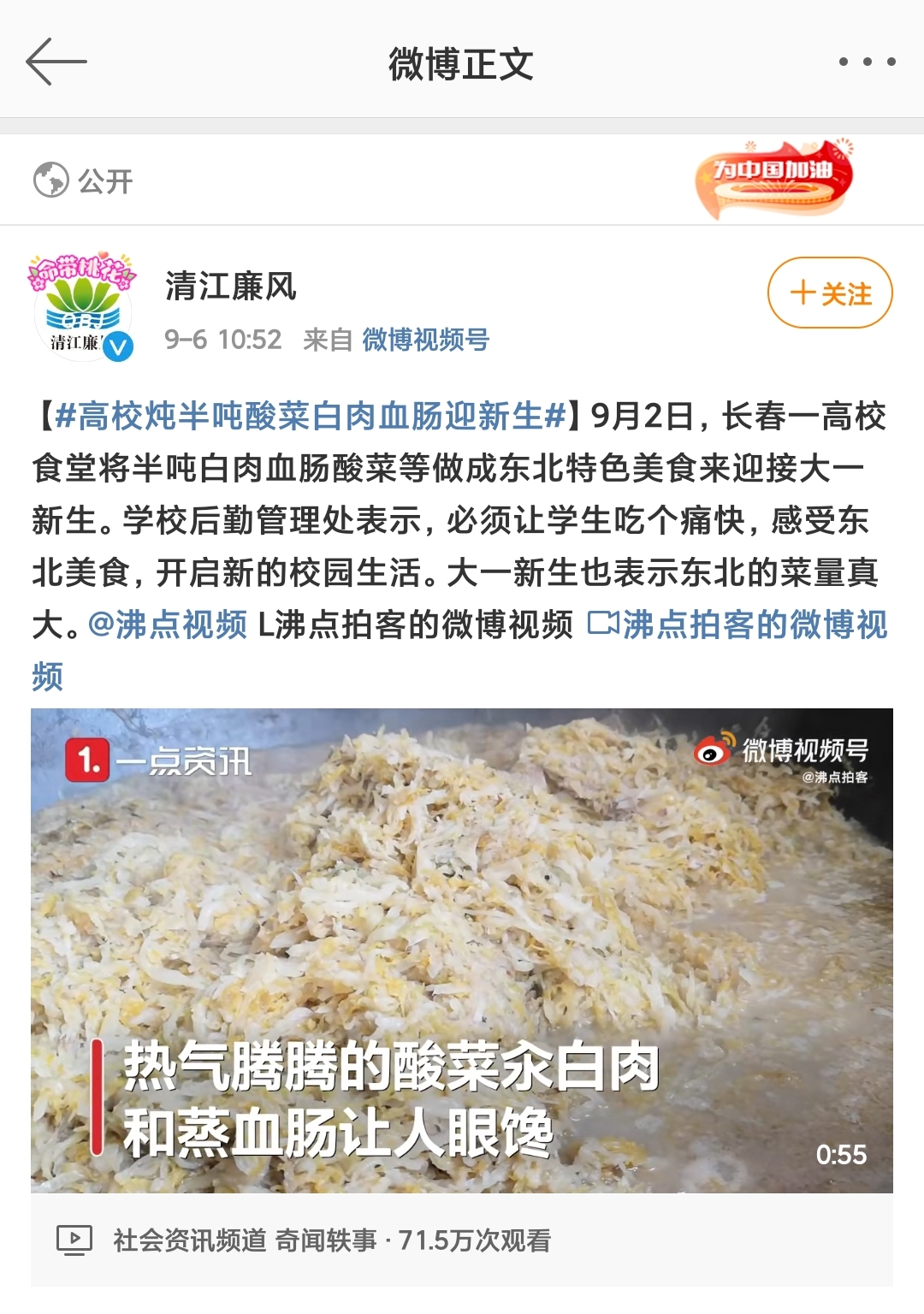
Task: Open 清江廉风's profile avatar
Action: coord(82,305)
